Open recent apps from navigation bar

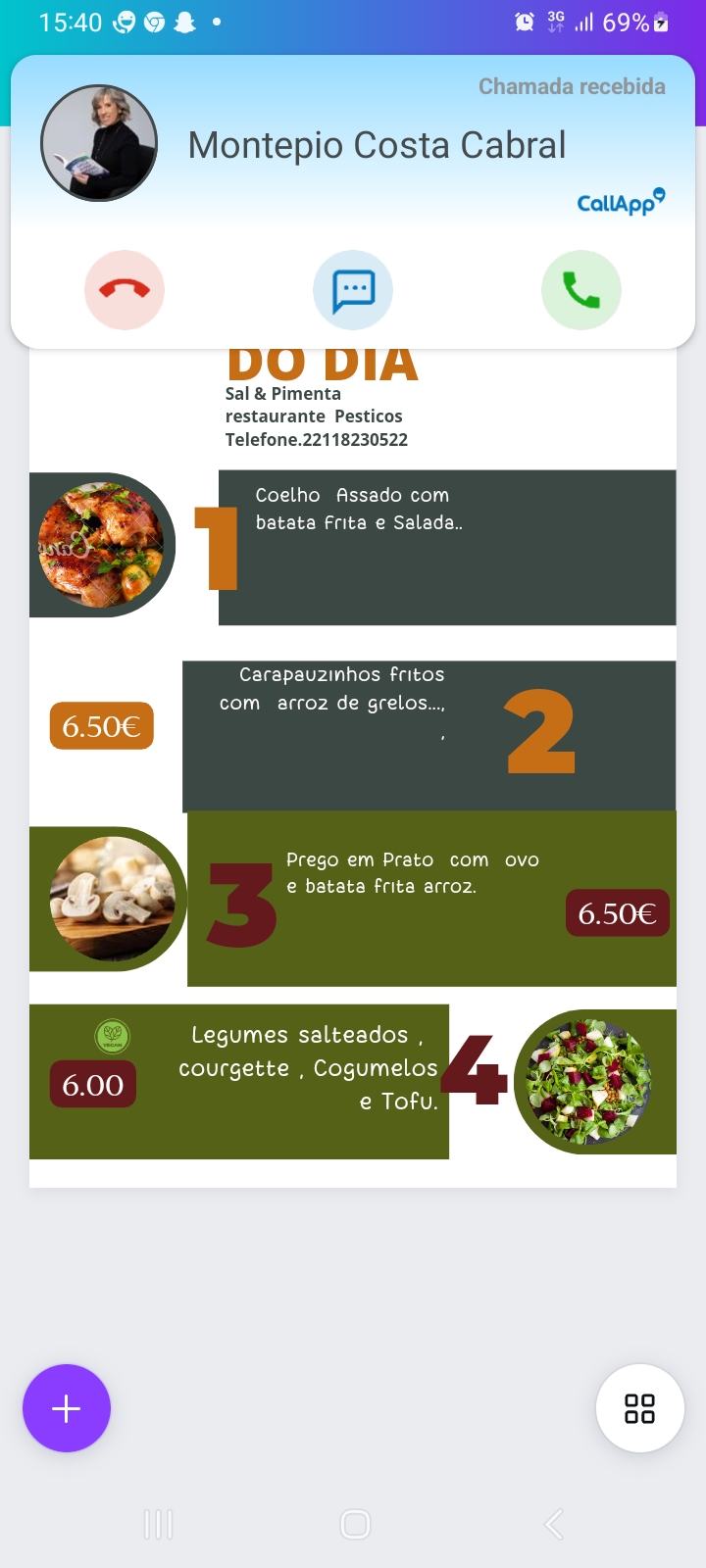pyautogui.click(x=158, y=1524)
